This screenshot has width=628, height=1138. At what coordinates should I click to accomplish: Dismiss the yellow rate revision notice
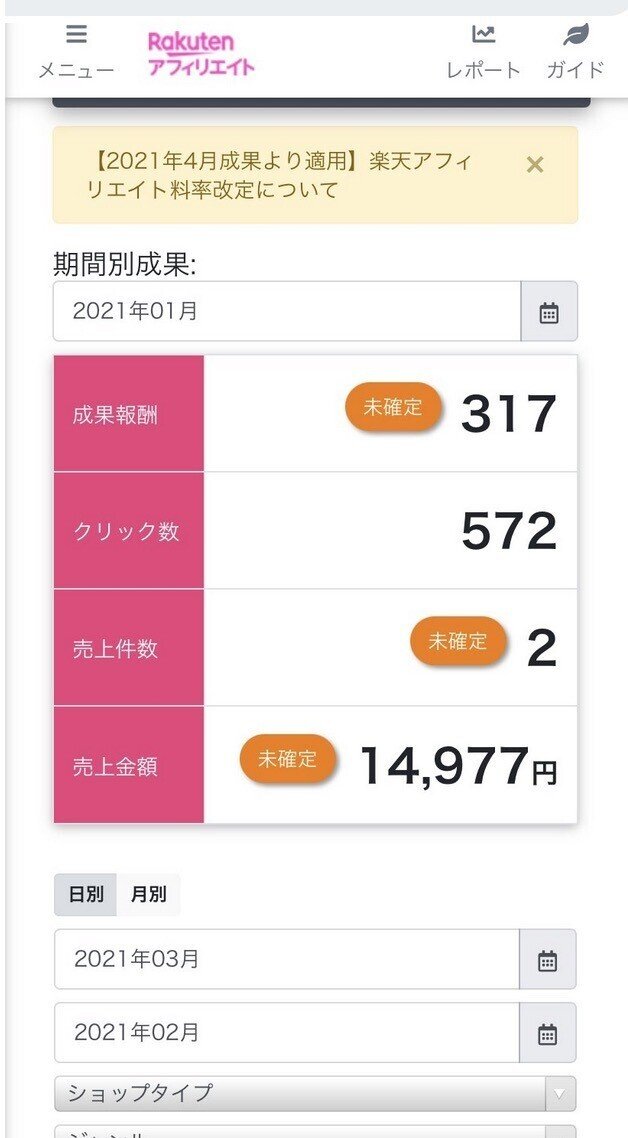(534, 165)
